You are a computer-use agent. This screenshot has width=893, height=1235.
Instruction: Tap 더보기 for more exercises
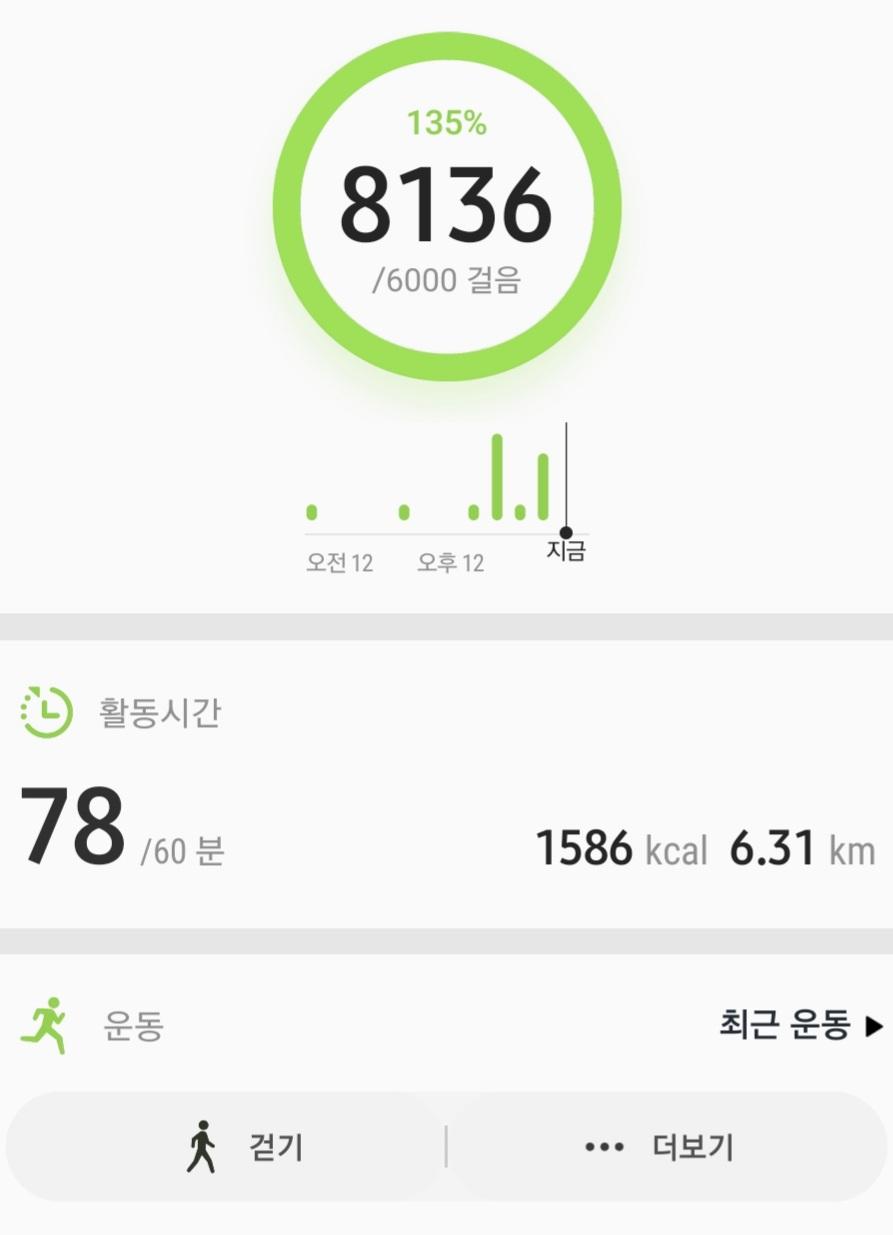[x=664, y=1147]
